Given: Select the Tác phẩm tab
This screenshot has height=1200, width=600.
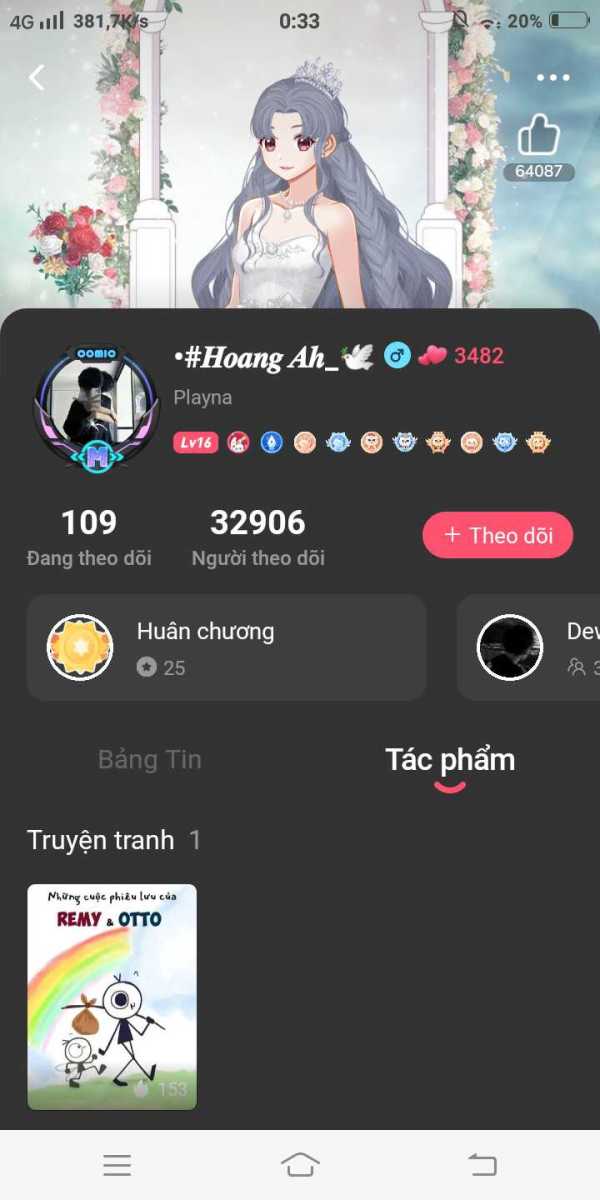Looking at the screenshot, I should click(450, 760).
